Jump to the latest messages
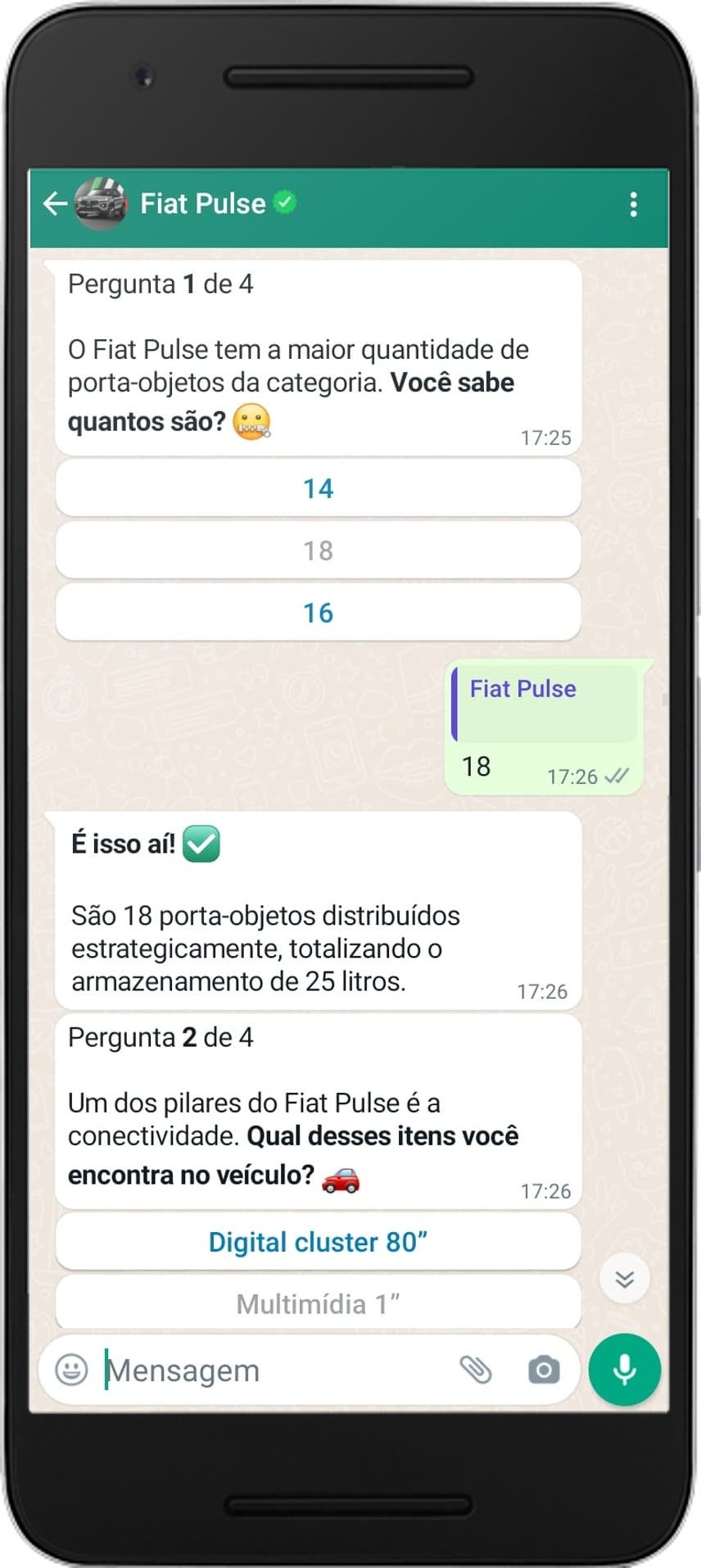 (x=624, y=1279)
